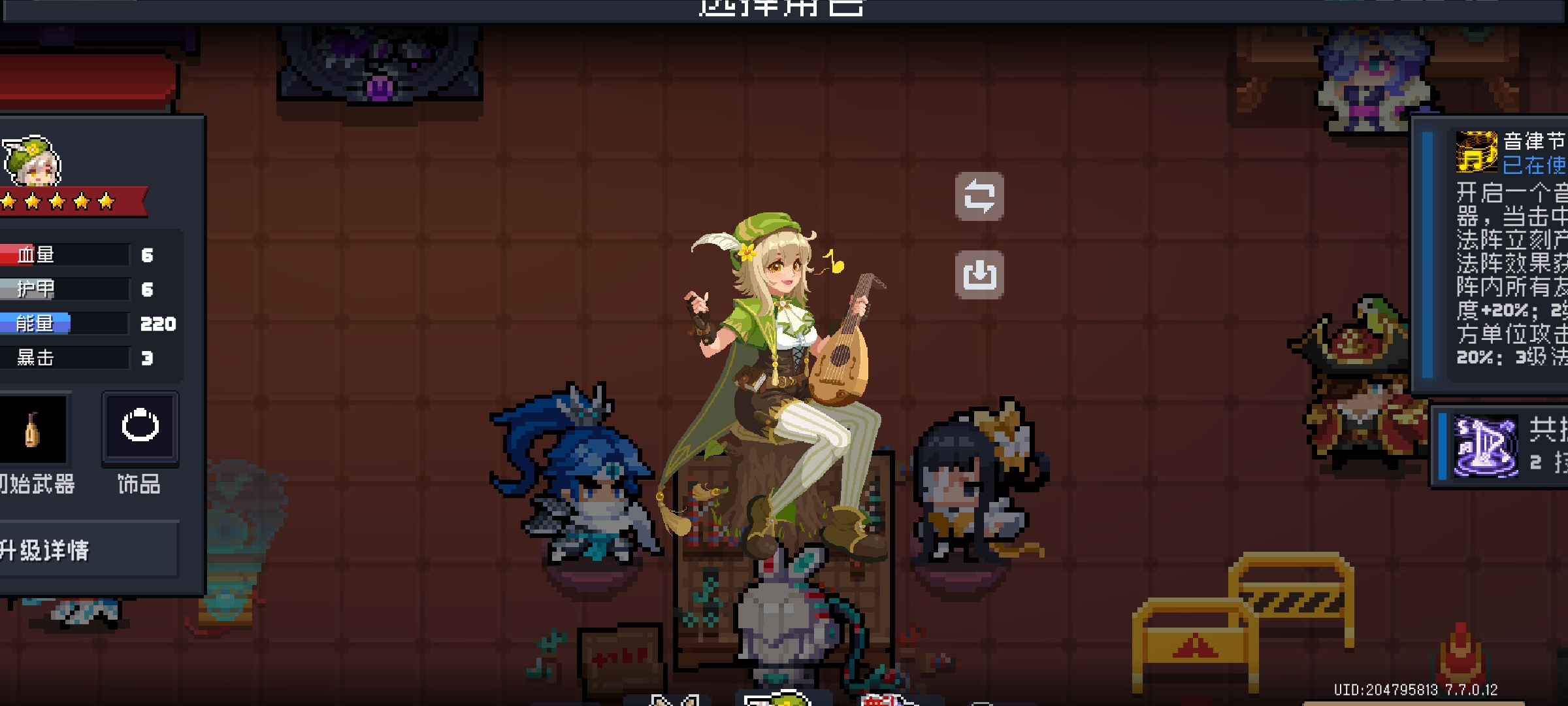Open the 饰品 accessory slot

tap(140, 428)
